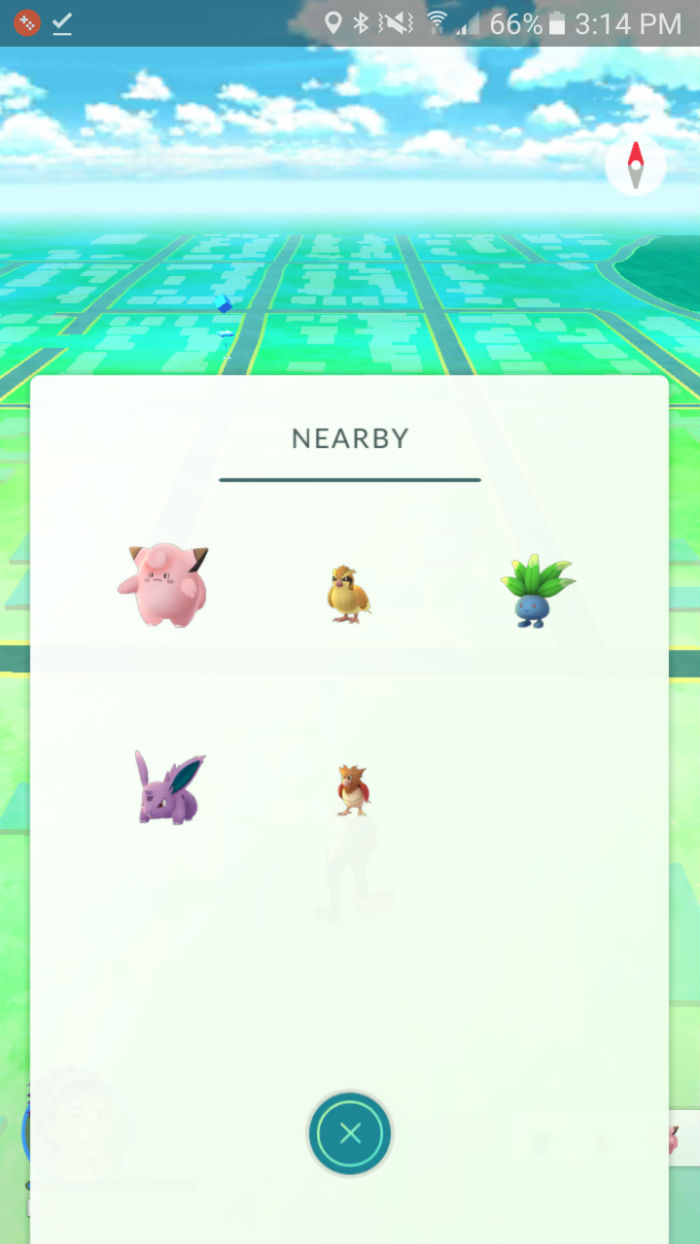Select Spearow in the Nearby list
The height and width of the screenshot is (1244, 700).
tap(351, 790)
